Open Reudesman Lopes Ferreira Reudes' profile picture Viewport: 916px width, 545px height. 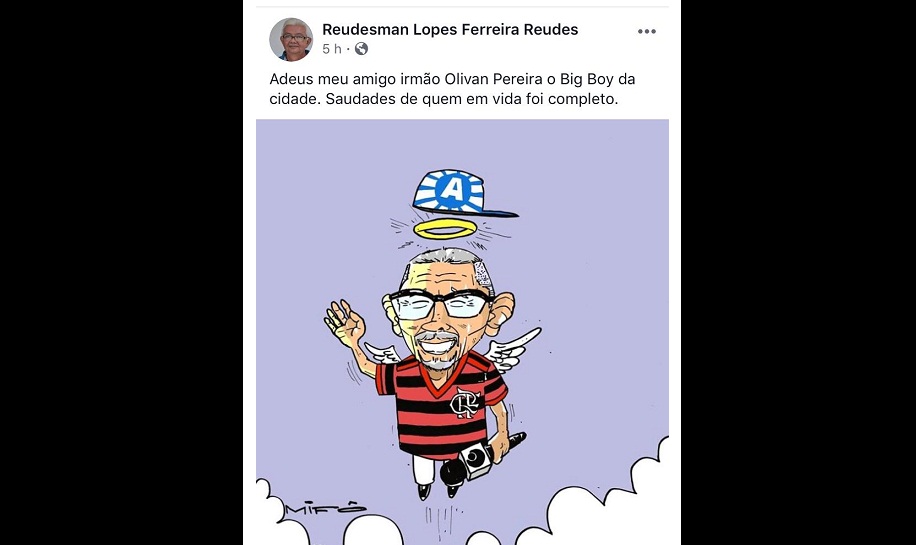click(291, 40)
